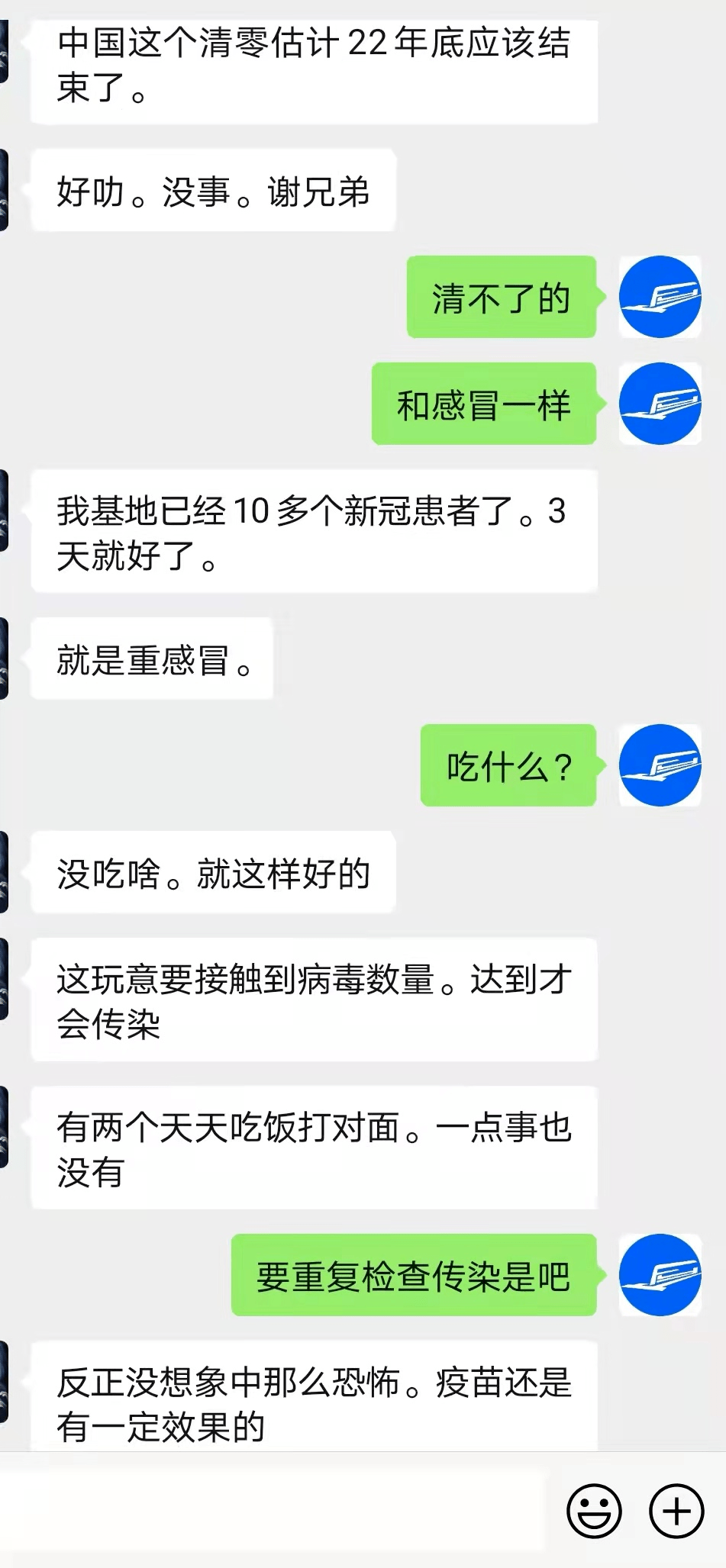The width and height of the screenshot is (726, 1568).
Task: Tap the message input field
Action: click(x=275, y=1510)
